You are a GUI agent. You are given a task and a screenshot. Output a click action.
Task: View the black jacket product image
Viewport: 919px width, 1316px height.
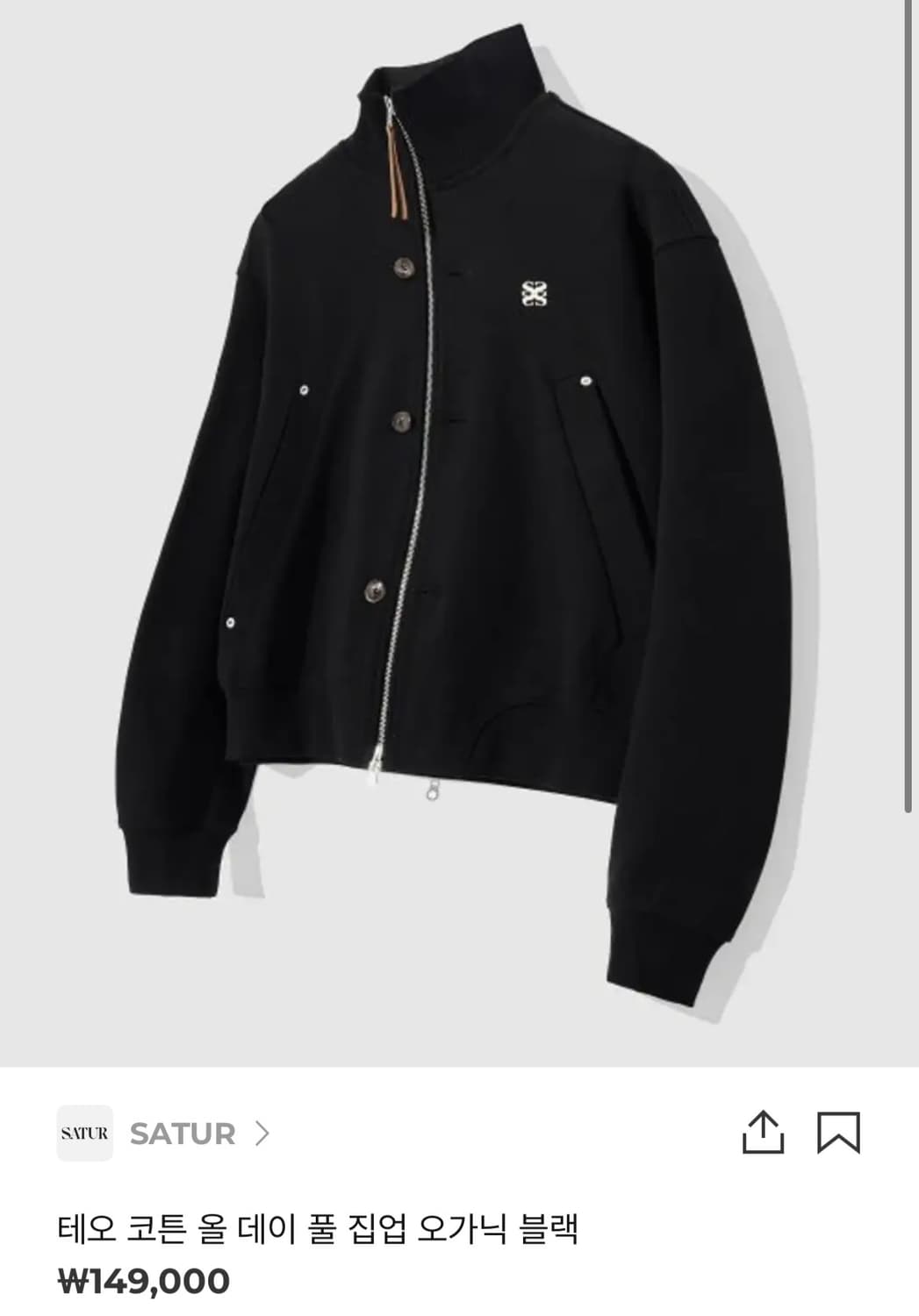pyautogui.click(x=459, y=533)
